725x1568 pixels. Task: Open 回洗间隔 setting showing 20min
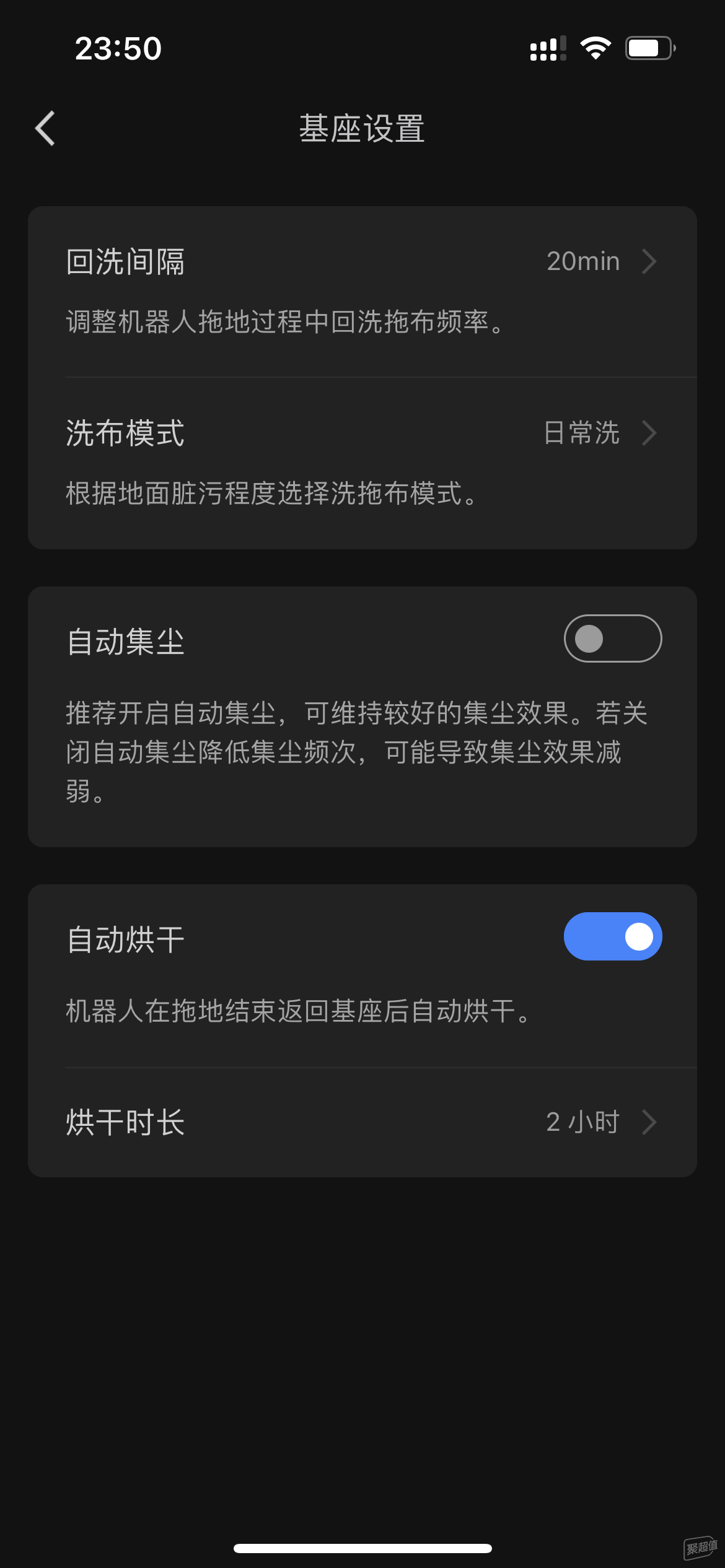[362, 262]
